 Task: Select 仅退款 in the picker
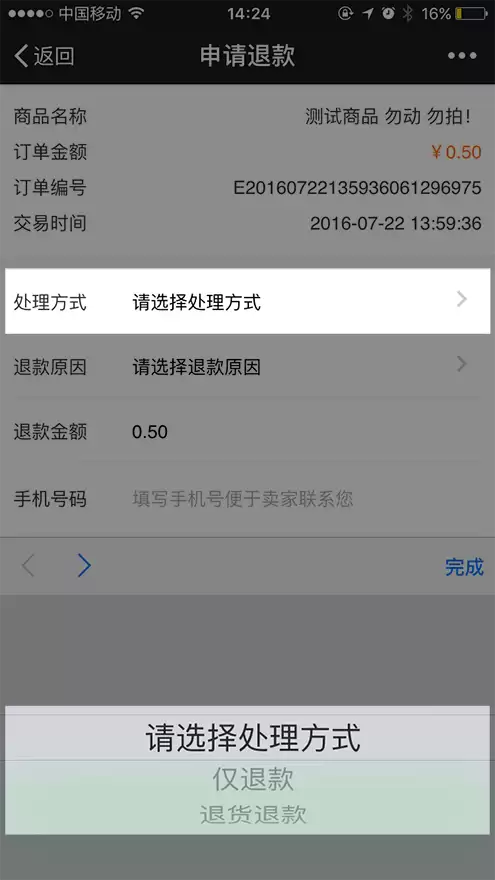pos(253,779)
